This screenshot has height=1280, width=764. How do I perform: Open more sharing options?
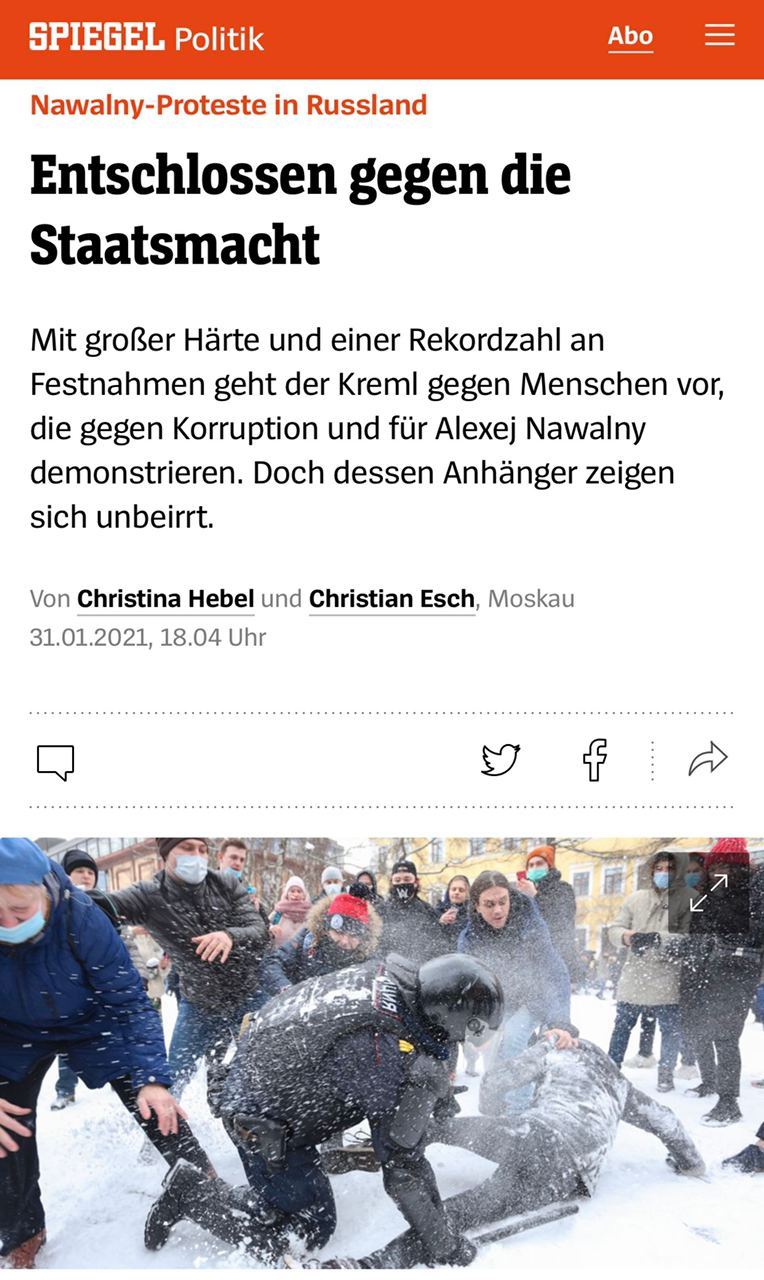[708, 760]
